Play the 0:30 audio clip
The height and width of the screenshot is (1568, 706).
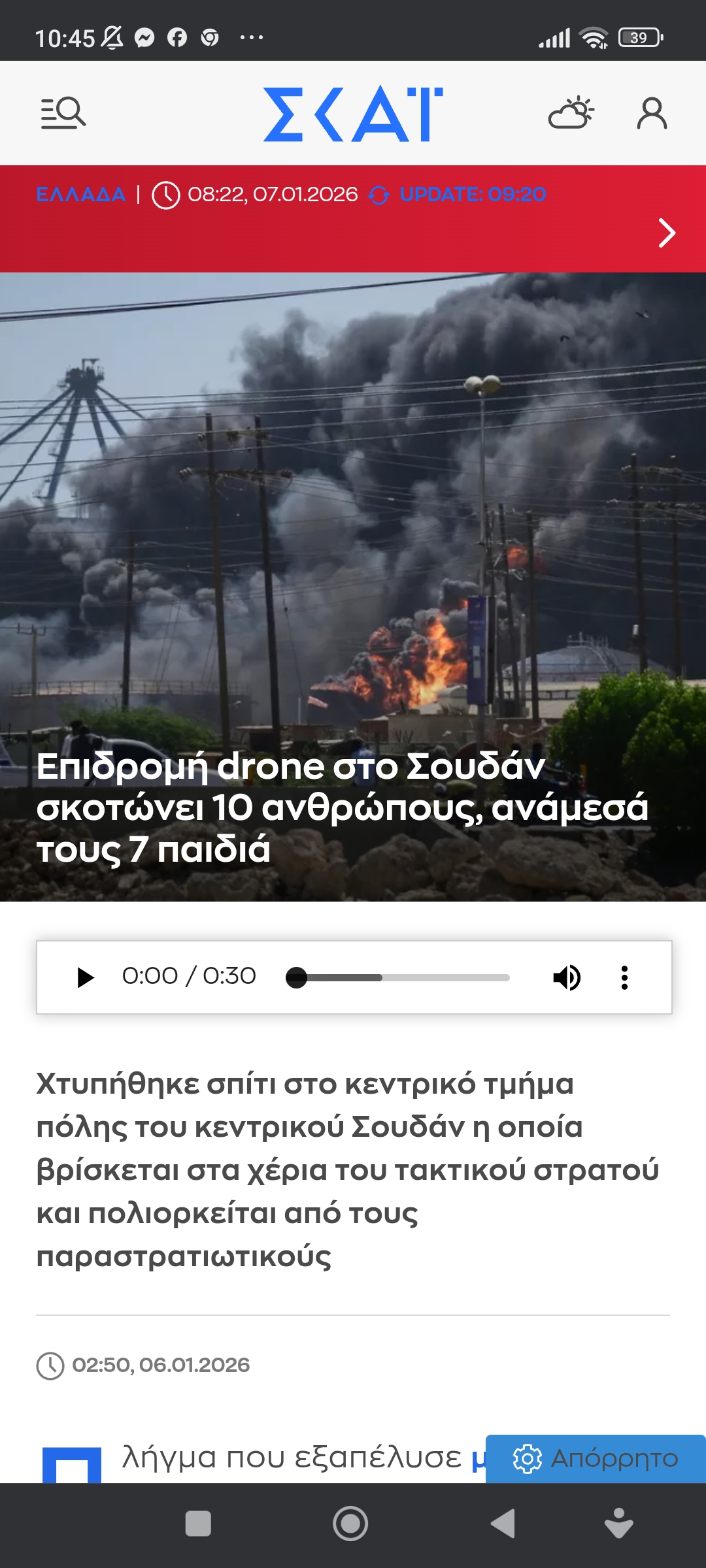[x=86, y=977]
